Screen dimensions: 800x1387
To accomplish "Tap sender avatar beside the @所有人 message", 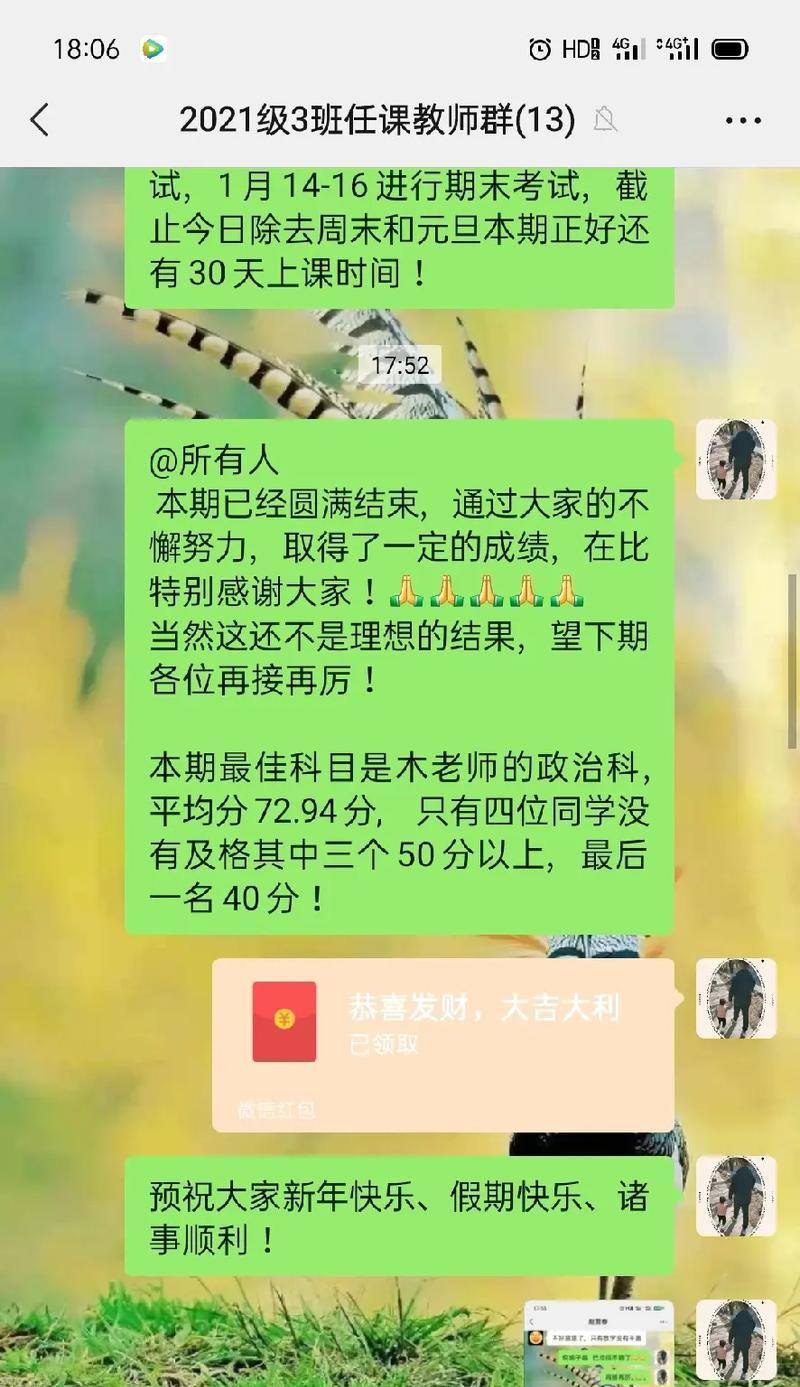I will coord(736,460).
